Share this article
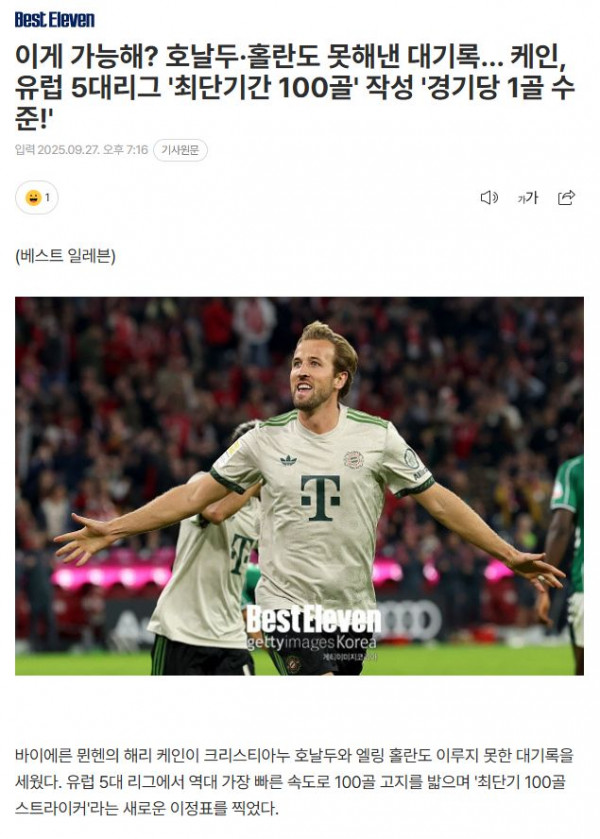 [x=566, y=197]
